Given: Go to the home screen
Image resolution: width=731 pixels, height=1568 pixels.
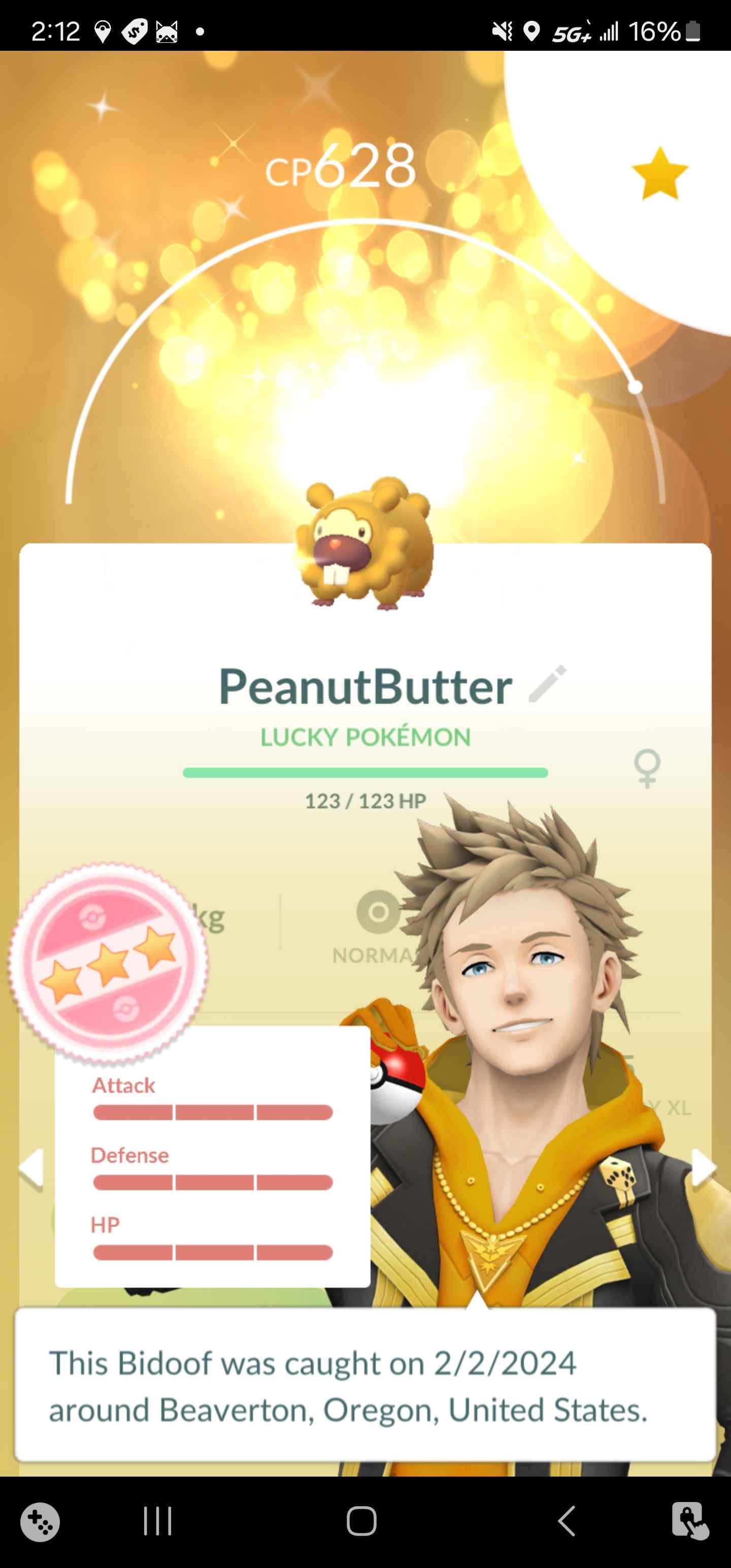Looking at the screenshot, I should coord(361,1522).
